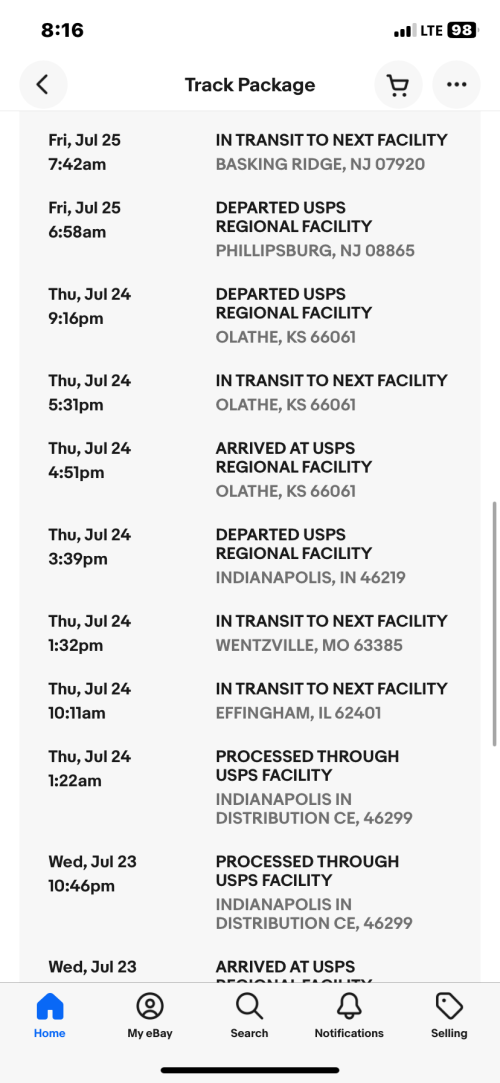The width and height of the screenshot is (500, 1083).
Task: Go to the Selling tab
Action: click(x=450, y=1015)
